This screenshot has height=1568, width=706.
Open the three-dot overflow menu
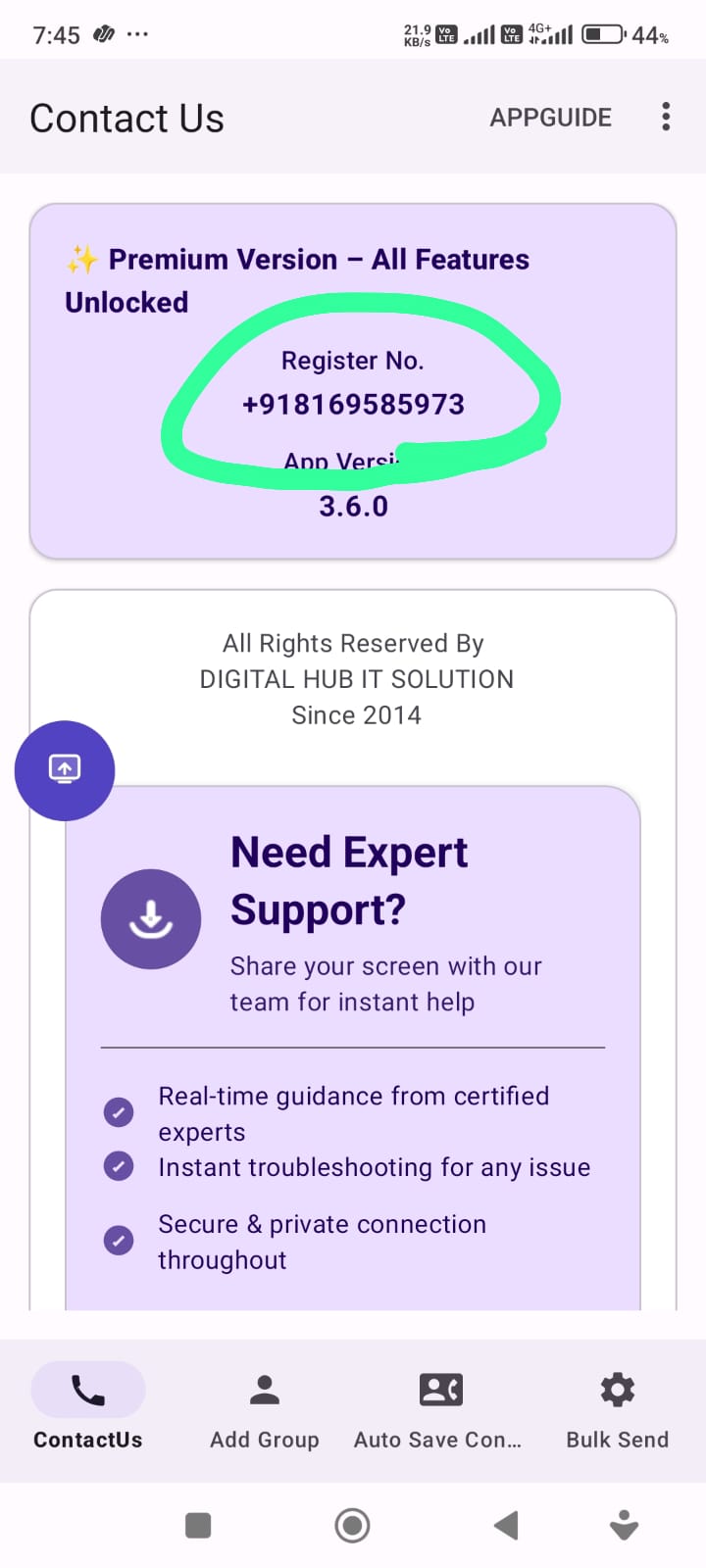click(666, 117)
